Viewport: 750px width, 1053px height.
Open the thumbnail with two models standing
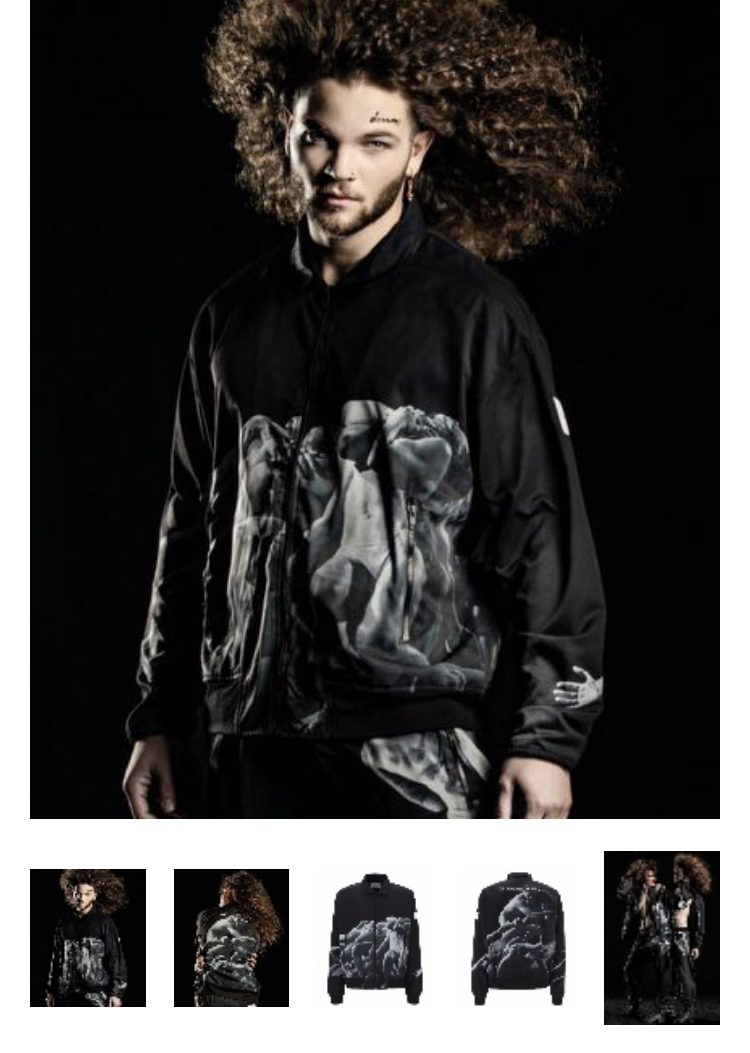(661, 938)
